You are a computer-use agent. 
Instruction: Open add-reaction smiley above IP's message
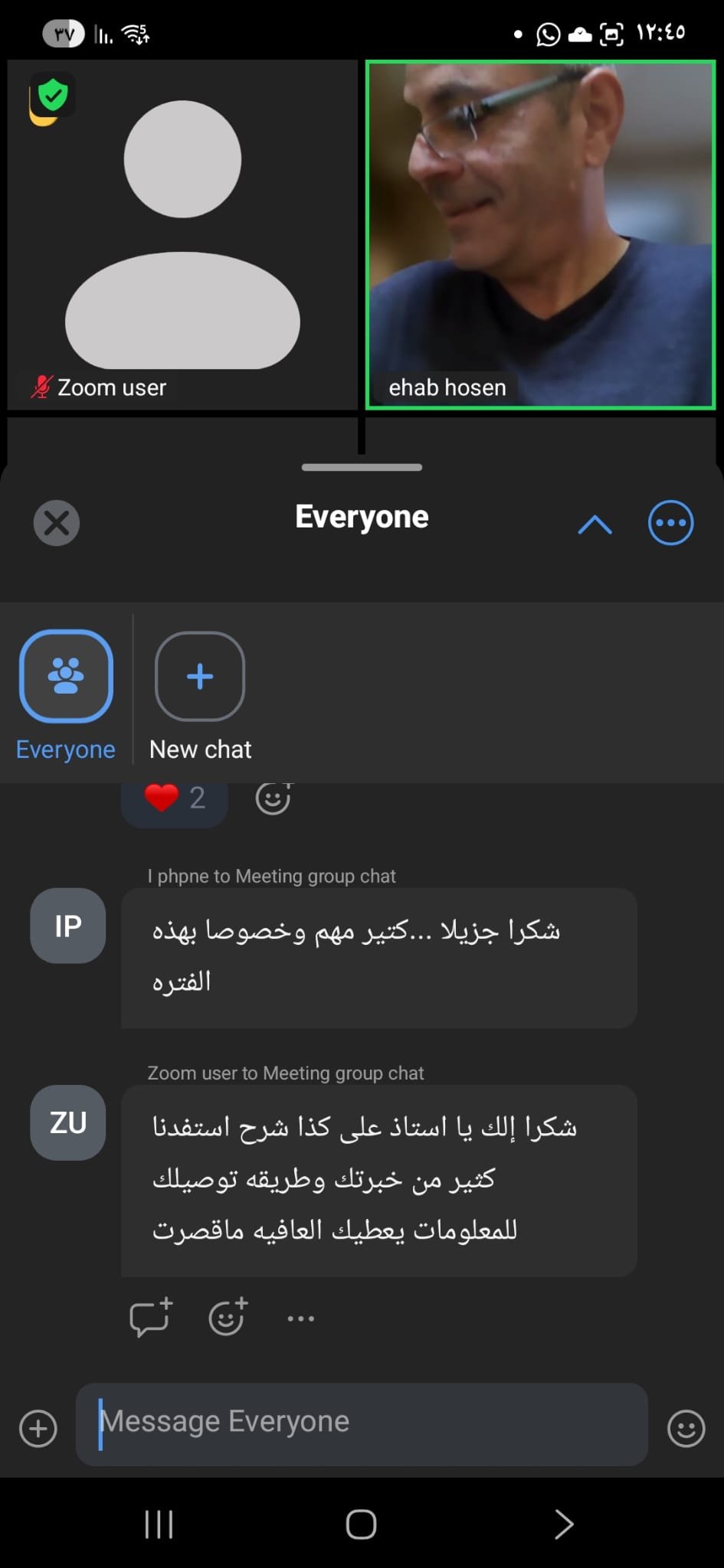pyautogui.click(x=273, y=798)
